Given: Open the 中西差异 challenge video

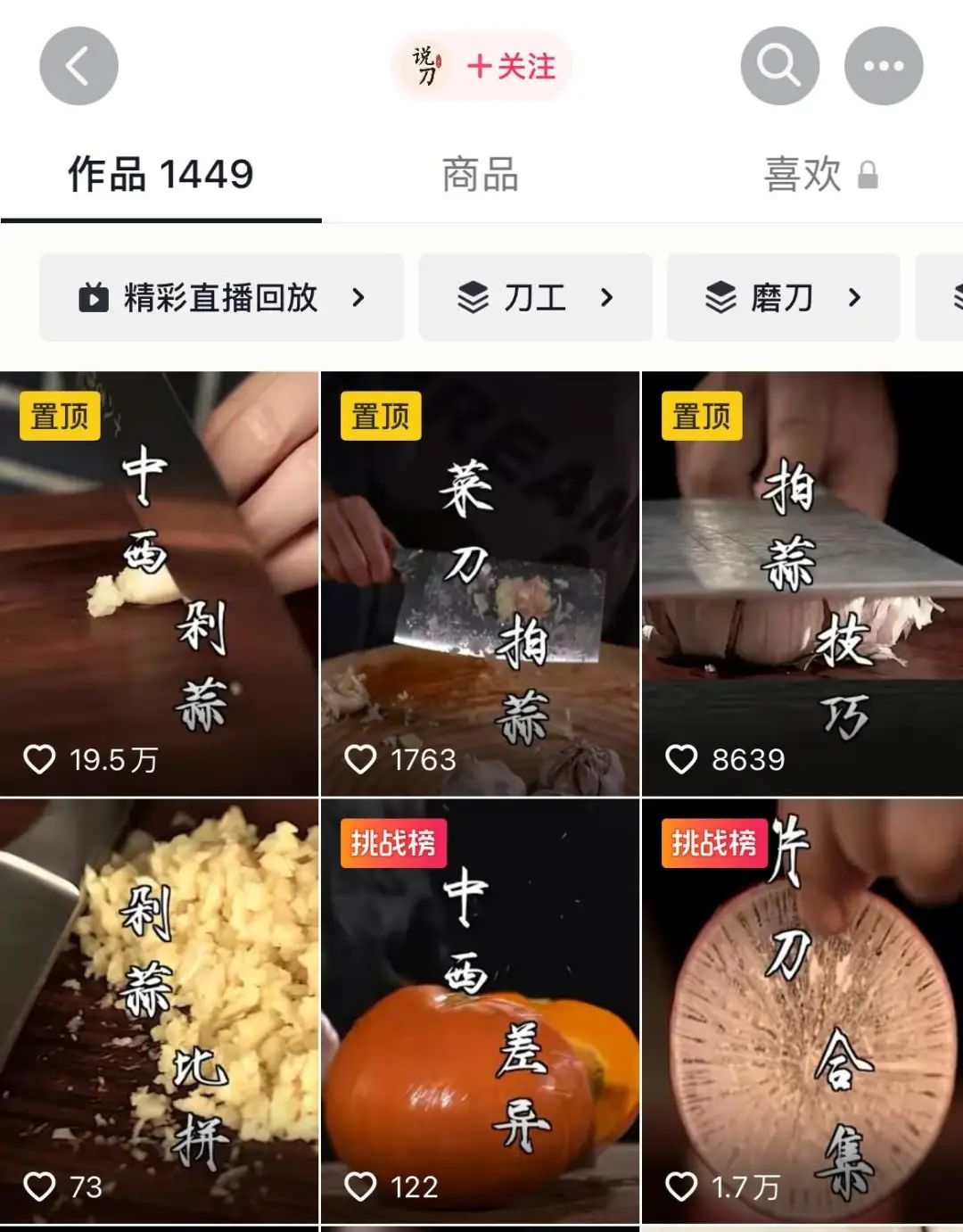Looking at the screenshot, I should [x=480, y=1010].
